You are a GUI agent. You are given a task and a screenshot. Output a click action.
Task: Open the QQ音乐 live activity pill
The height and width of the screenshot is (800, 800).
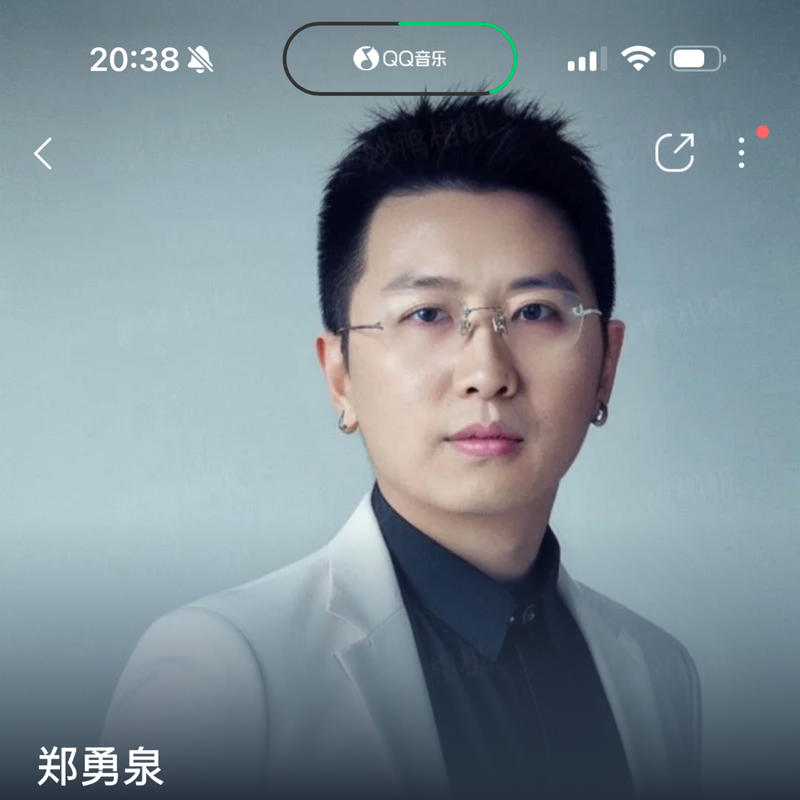pyautogui.click(x=400, y=58)
